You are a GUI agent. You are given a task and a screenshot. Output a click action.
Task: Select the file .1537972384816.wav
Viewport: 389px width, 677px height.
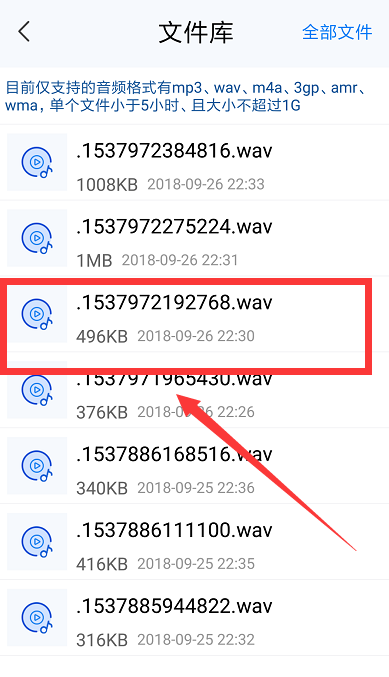point(194,163)
